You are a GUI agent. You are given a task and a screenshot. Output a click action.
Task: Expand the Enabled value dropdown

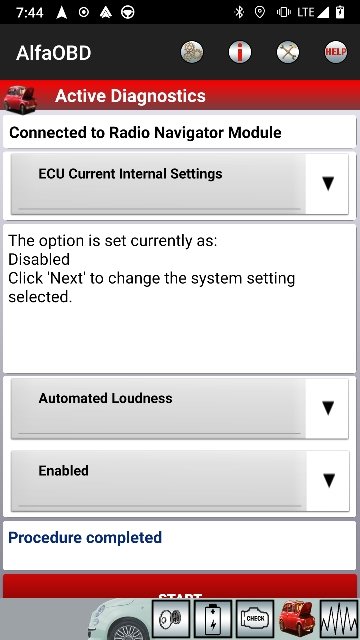(x=180, y=480)
